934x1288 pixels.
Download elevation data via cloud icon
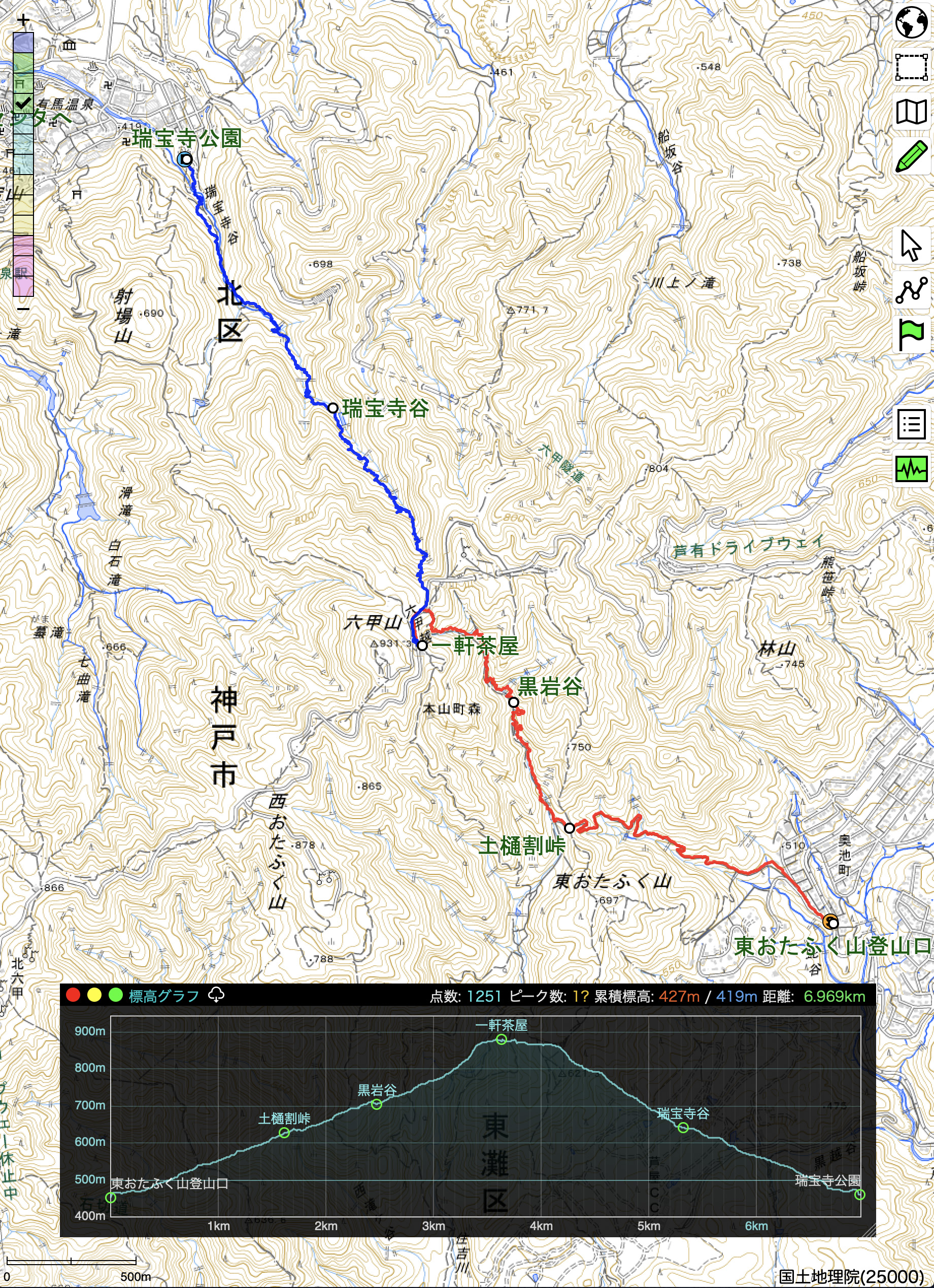tap(216, 996)
